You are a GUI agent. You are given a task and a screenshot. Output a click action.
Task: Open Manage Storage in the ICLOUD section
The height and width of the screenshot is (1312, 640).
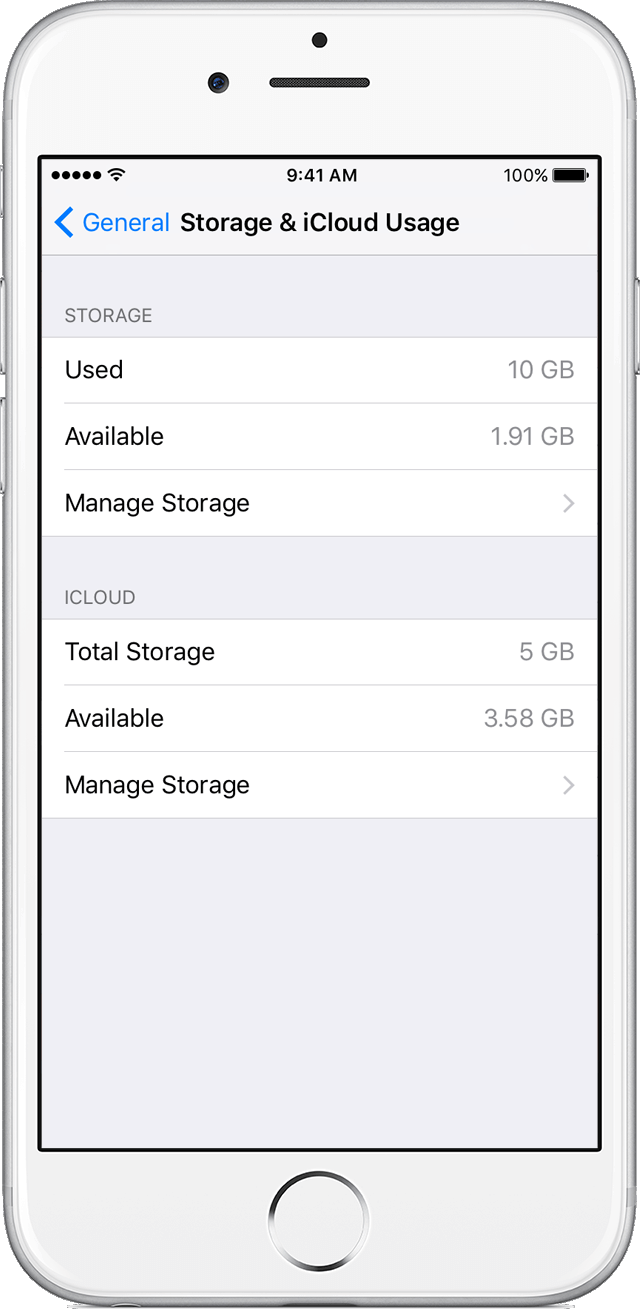click(x=318, y=785)
